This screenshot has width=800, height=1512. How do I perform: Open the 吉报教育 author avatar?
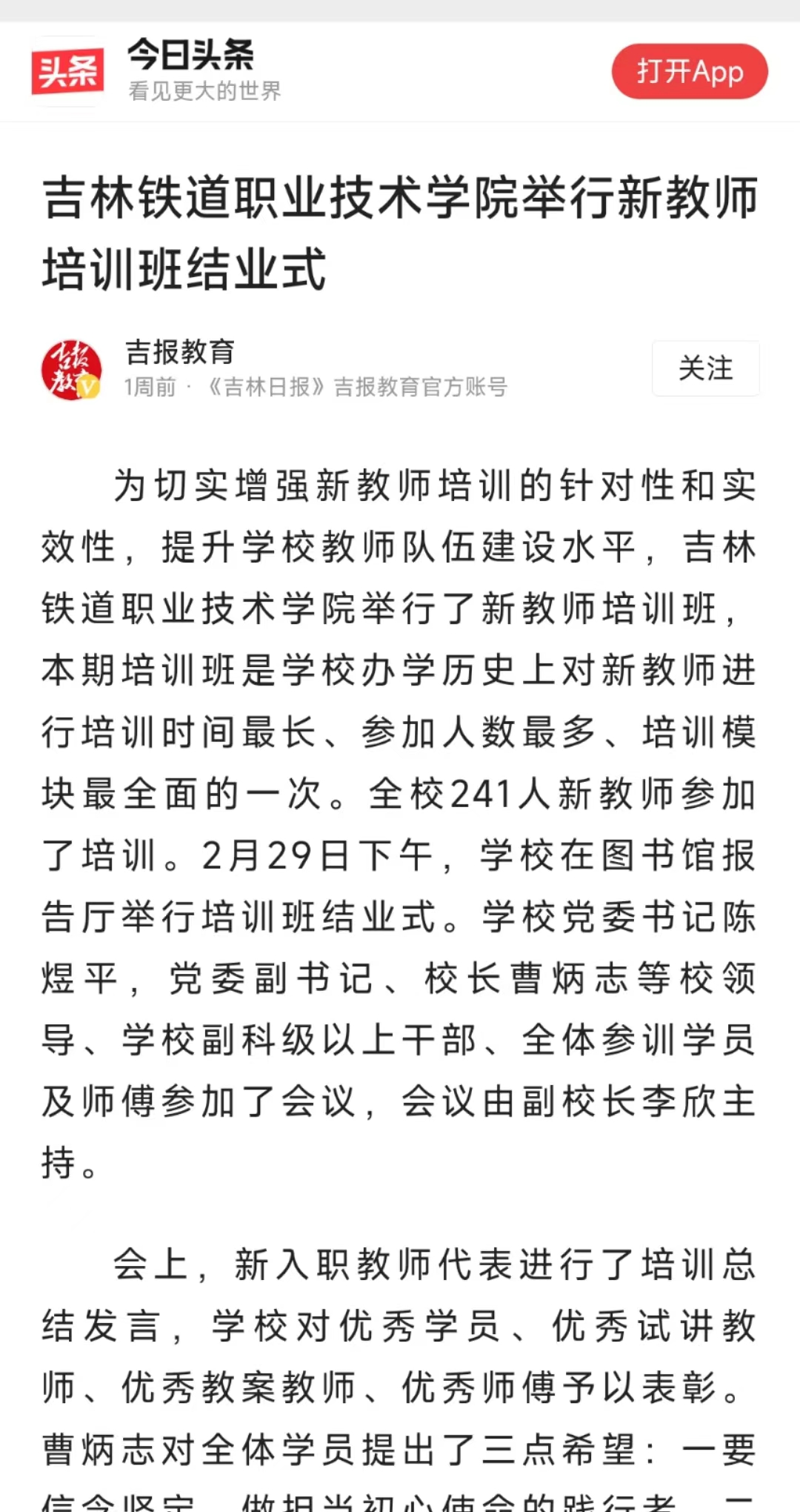pyautogui.click(x=71, y=369)
